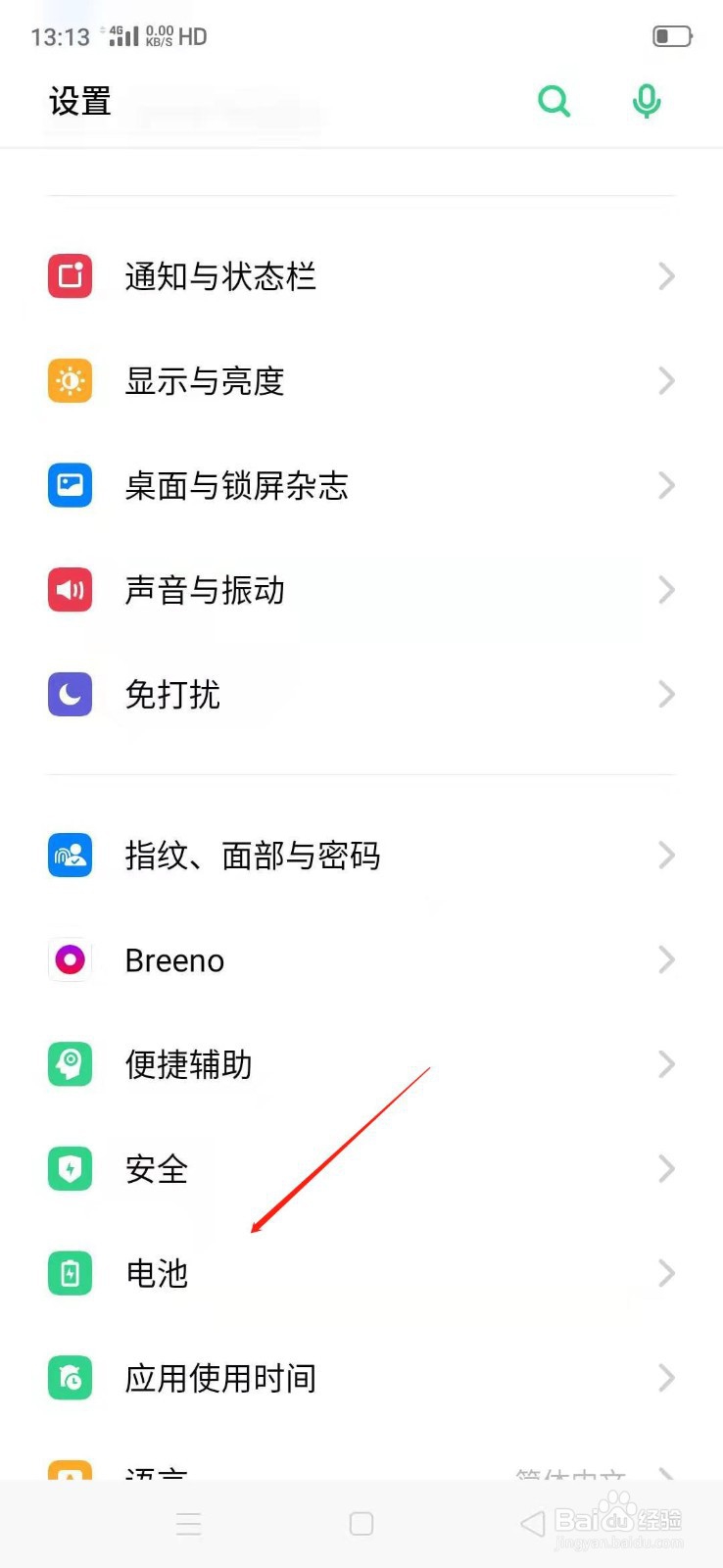Open the 声音与振动 speaker icon
723x1568 pixels.
point(69,589)
